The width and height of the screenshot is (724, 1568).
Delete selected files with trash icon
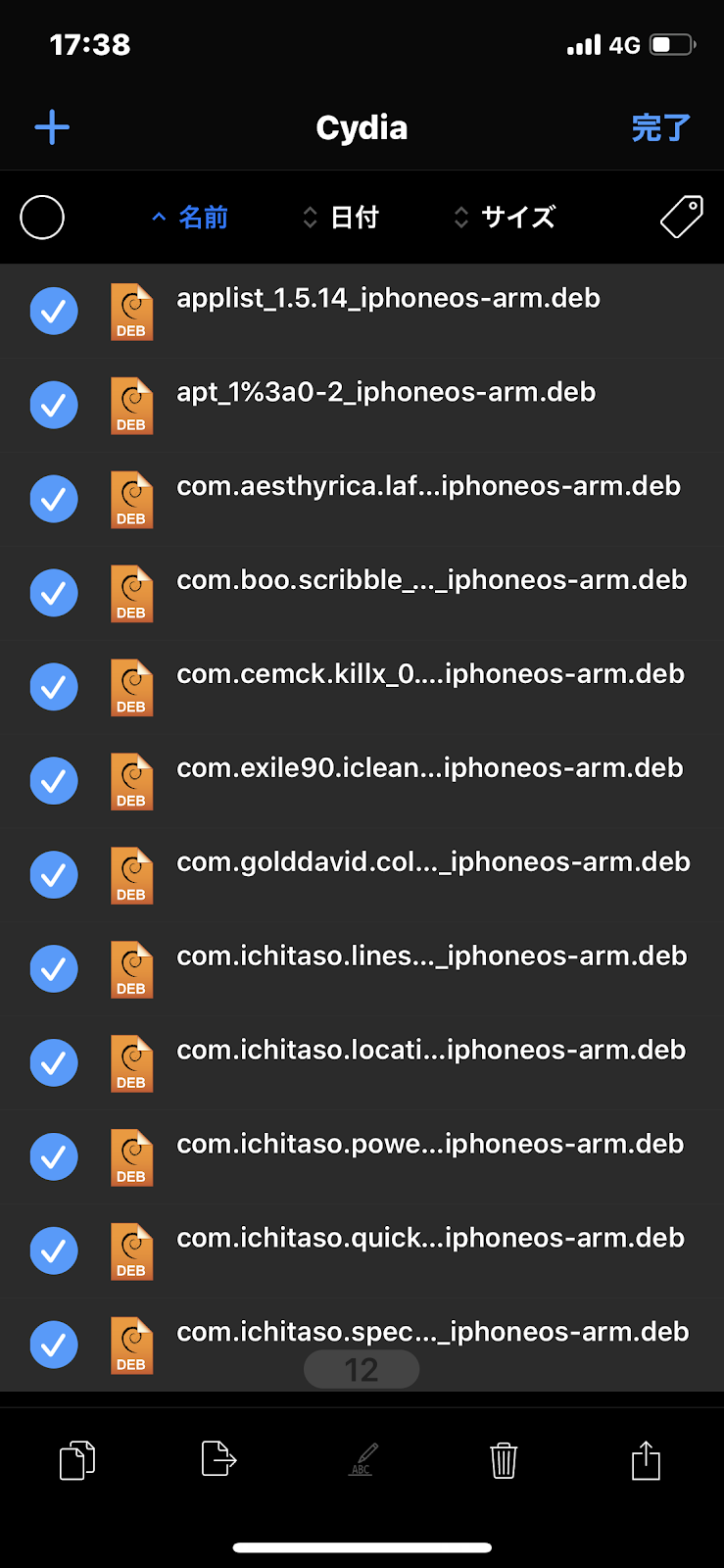click(504, 1459)
